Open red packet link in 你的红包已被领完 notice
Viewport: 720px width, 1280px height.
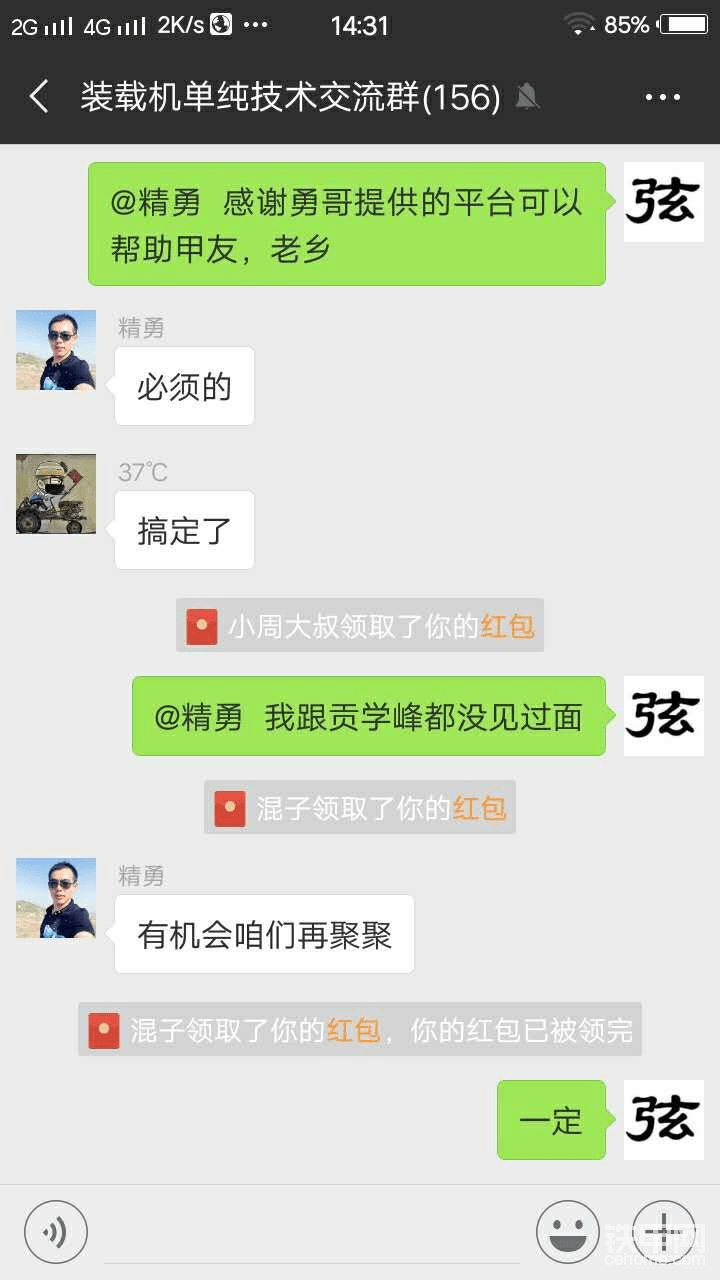point(353,1030)
